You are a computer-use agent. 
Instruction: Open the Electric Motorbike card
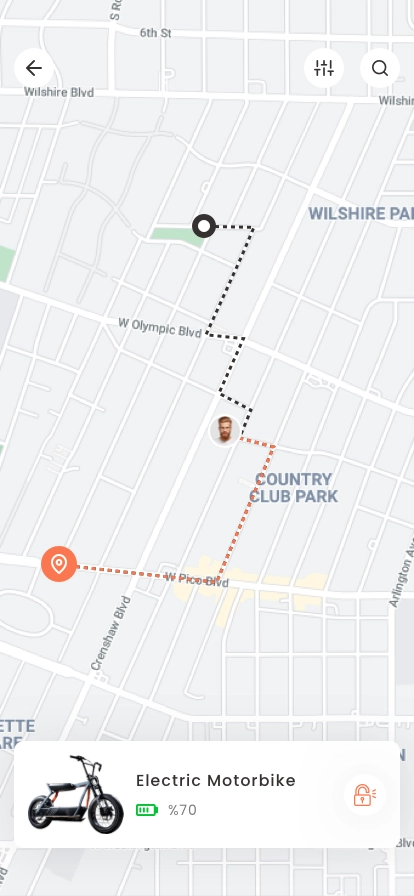[207, 795]
